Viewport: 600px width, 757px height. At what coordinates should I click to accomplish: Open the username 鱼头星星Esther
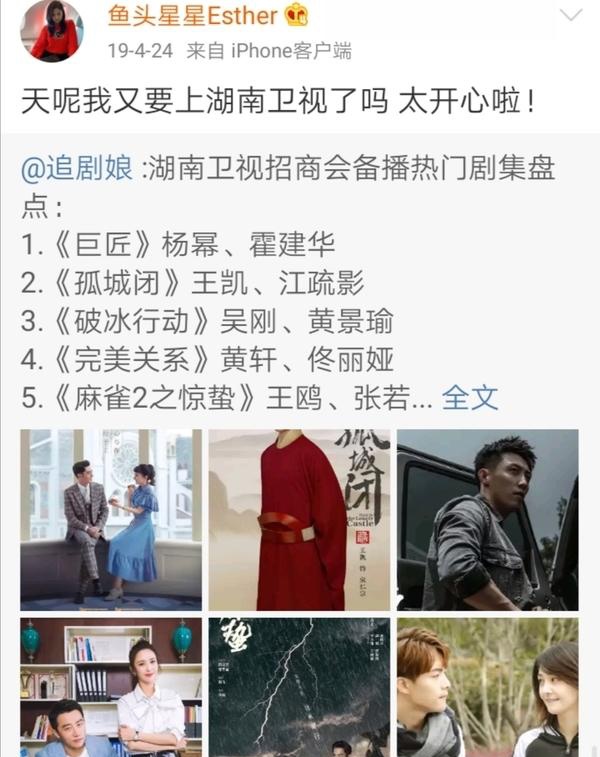click(192, 15)
